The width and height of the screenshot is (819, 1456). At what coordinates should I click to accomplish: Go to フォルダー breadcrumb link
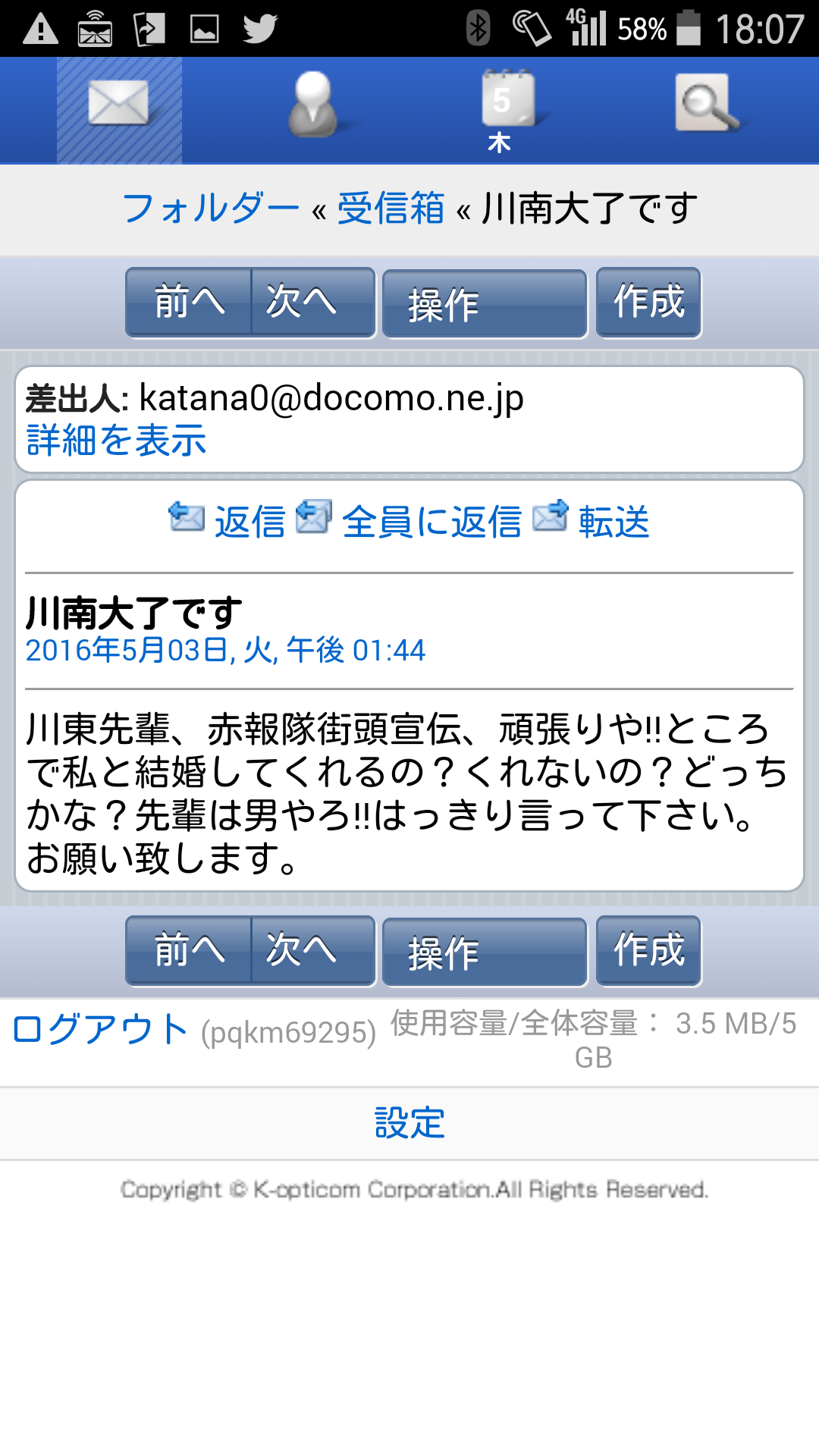coord(211,208)
